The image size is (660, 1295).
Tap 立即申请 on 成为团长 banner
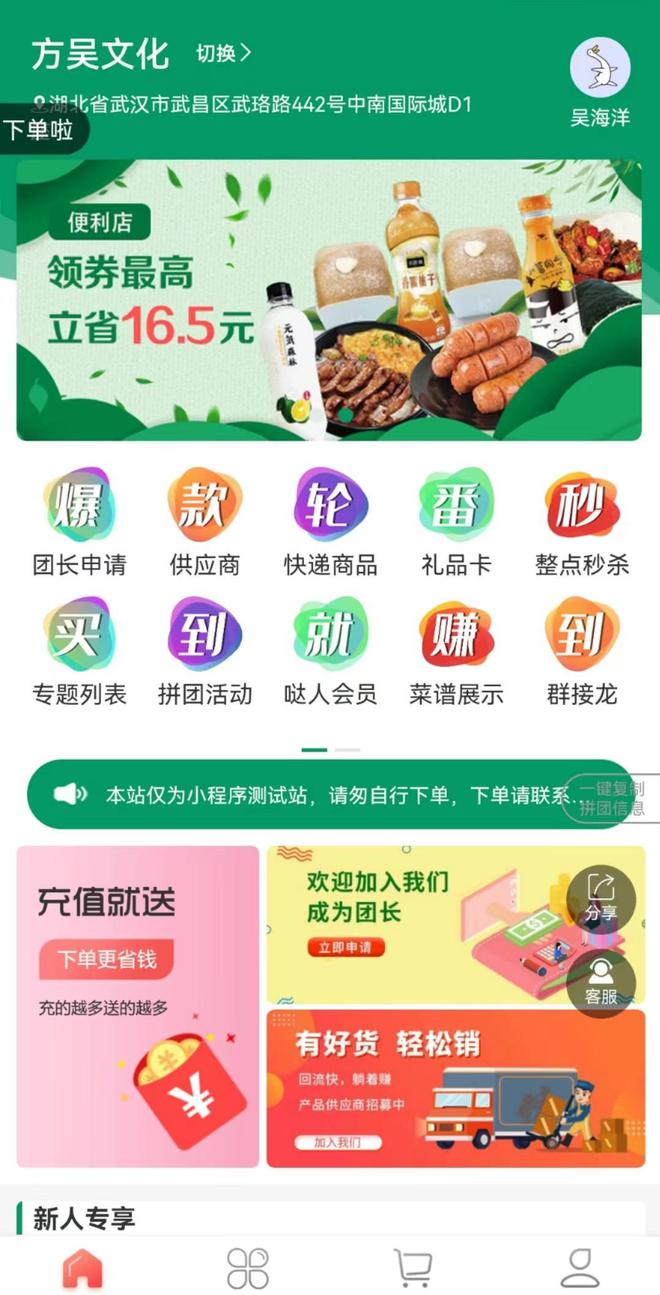click(x=344, y=946)
